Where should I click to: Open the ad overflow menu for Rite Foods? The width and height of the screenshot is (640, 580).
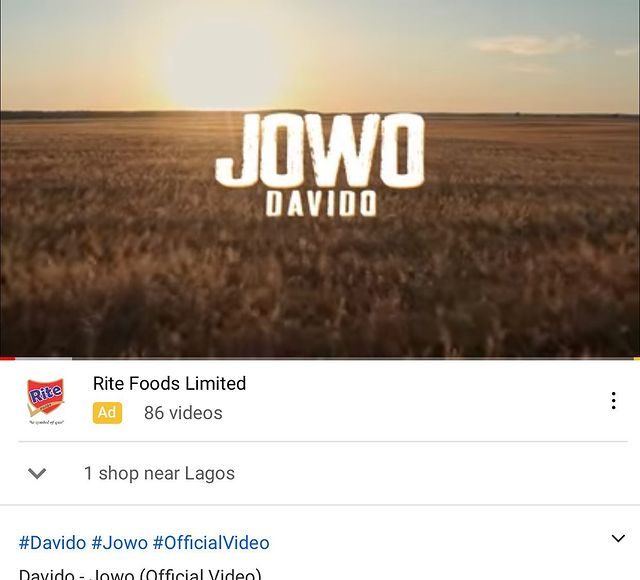pos(613,401)
